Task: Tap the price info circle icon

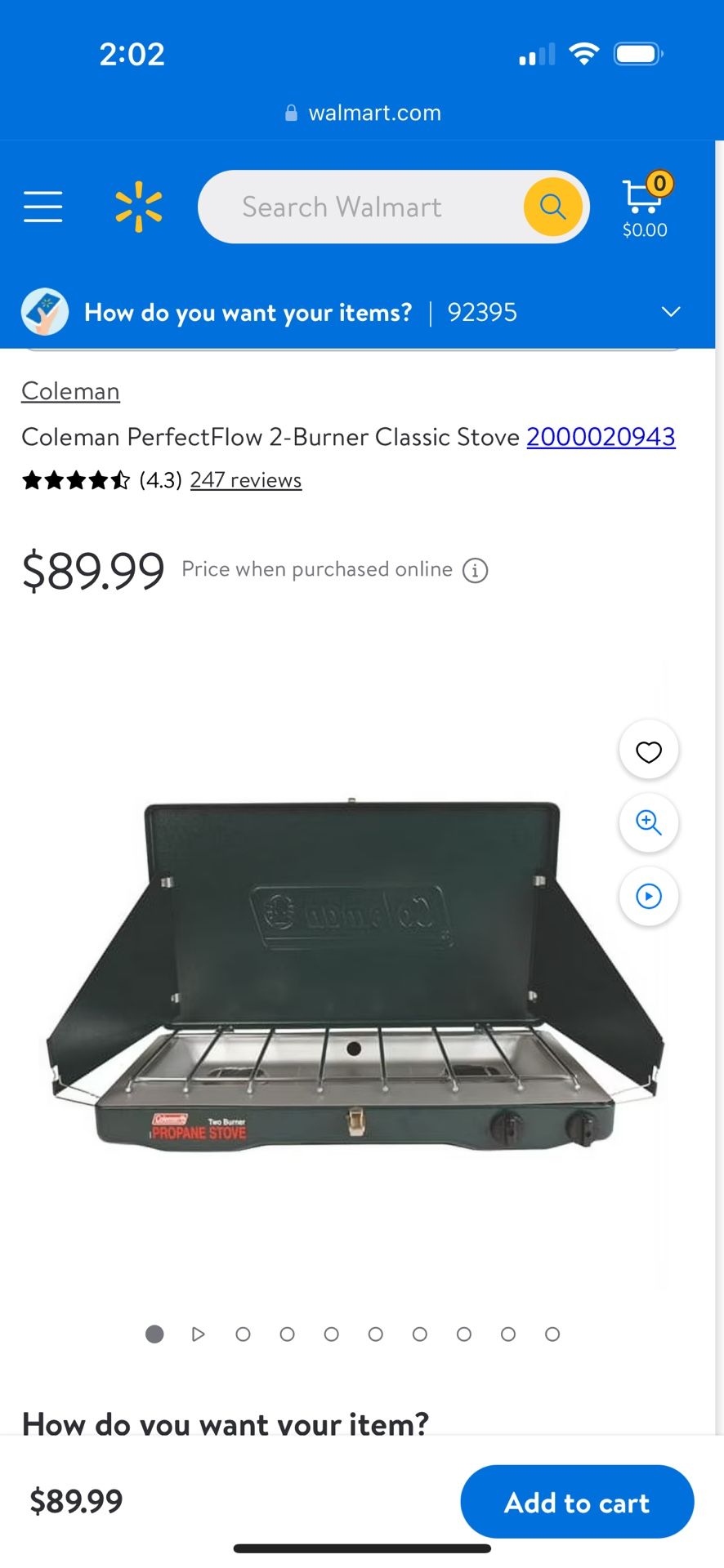Action: pos(474,570)
